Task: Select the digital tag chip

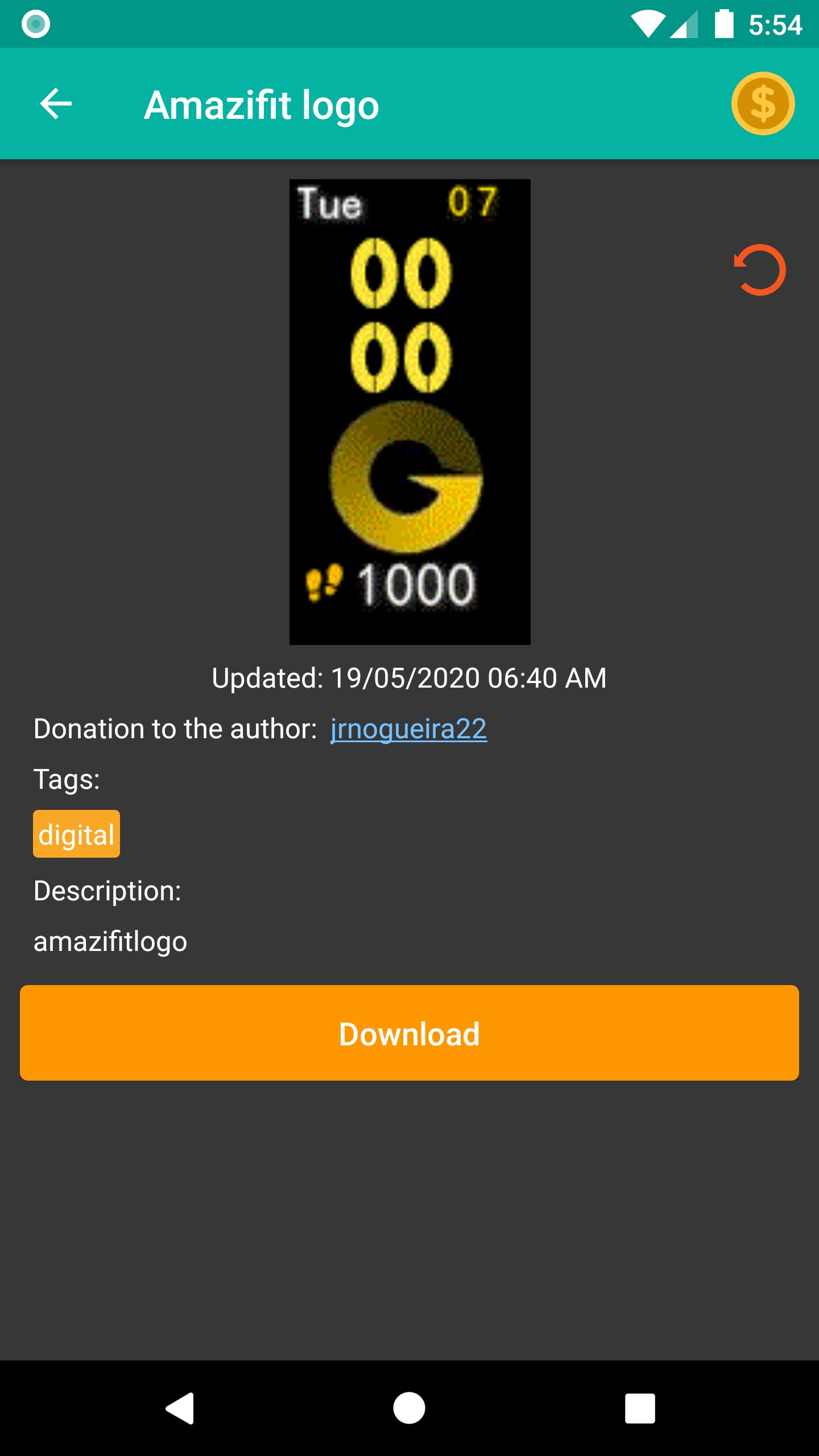Action: (76, 834)
